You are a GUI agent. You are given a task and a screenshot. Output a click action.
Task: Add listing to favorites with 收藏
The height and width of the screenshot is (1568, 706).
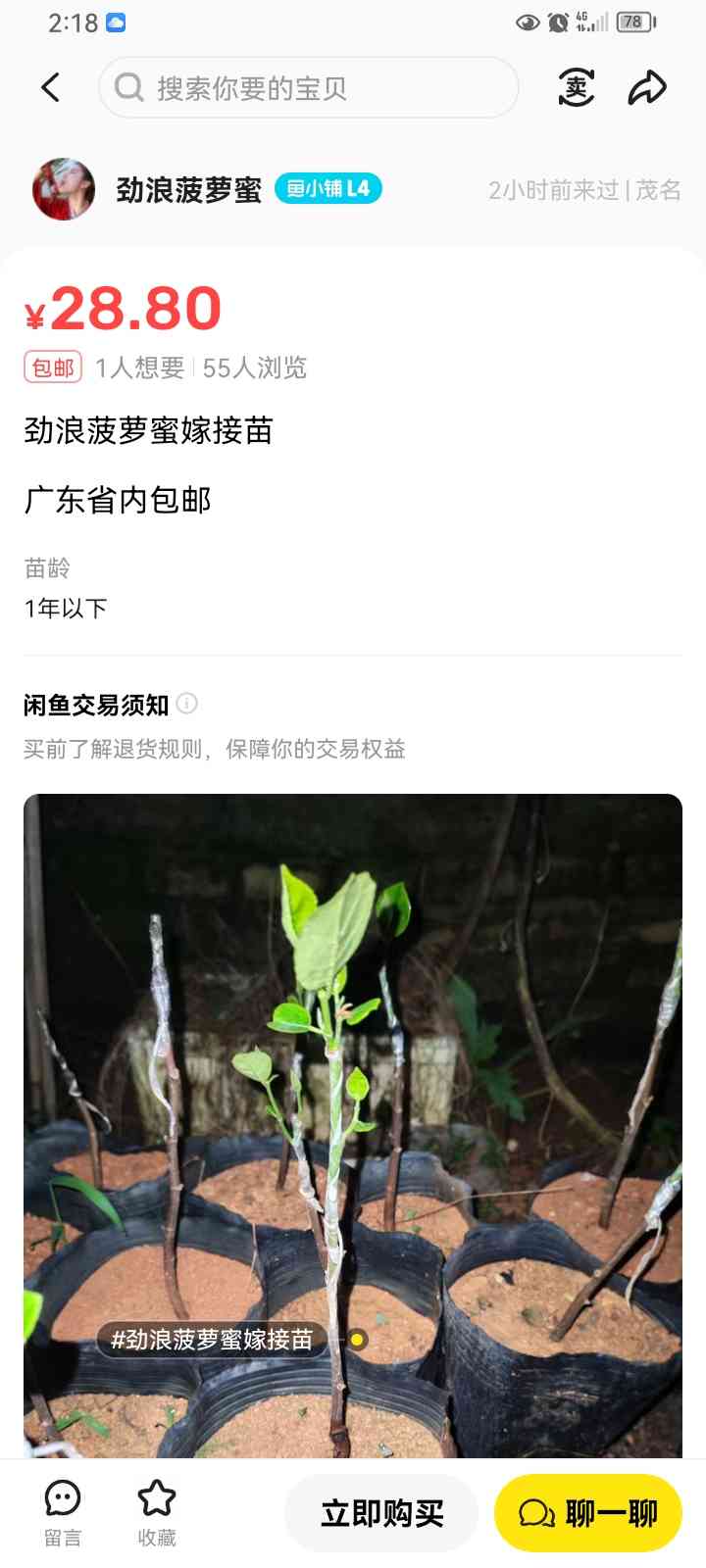point(157,1513)
